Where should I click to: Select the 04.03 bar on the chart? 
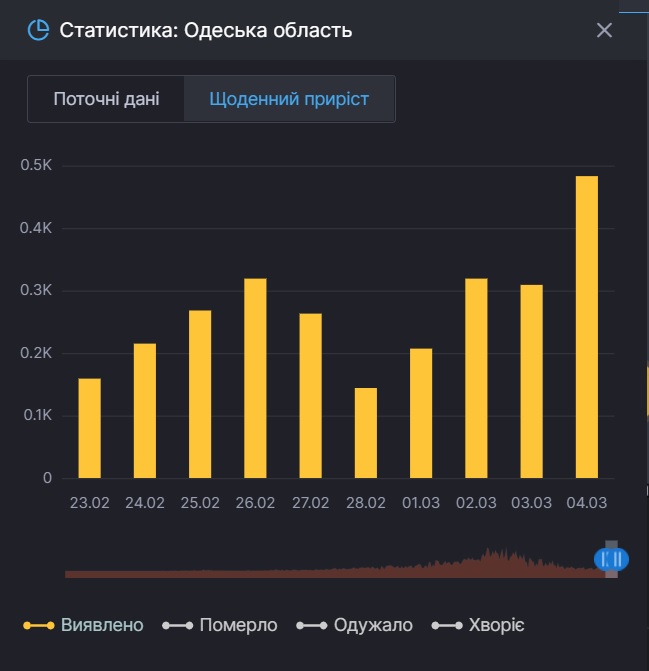[587, 327]
